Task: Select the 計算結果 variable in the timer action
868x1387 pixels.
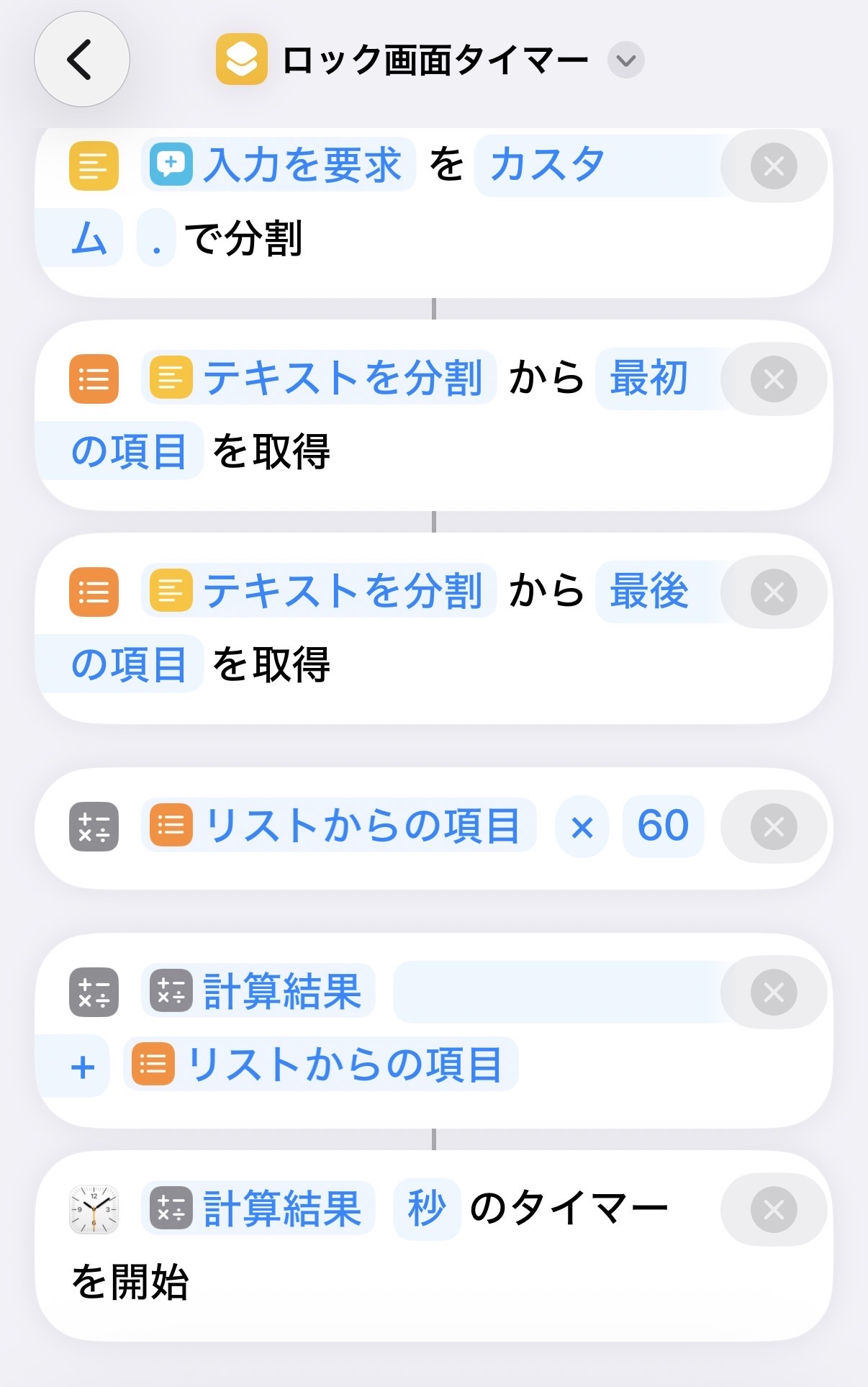Action: point(258,1208)
